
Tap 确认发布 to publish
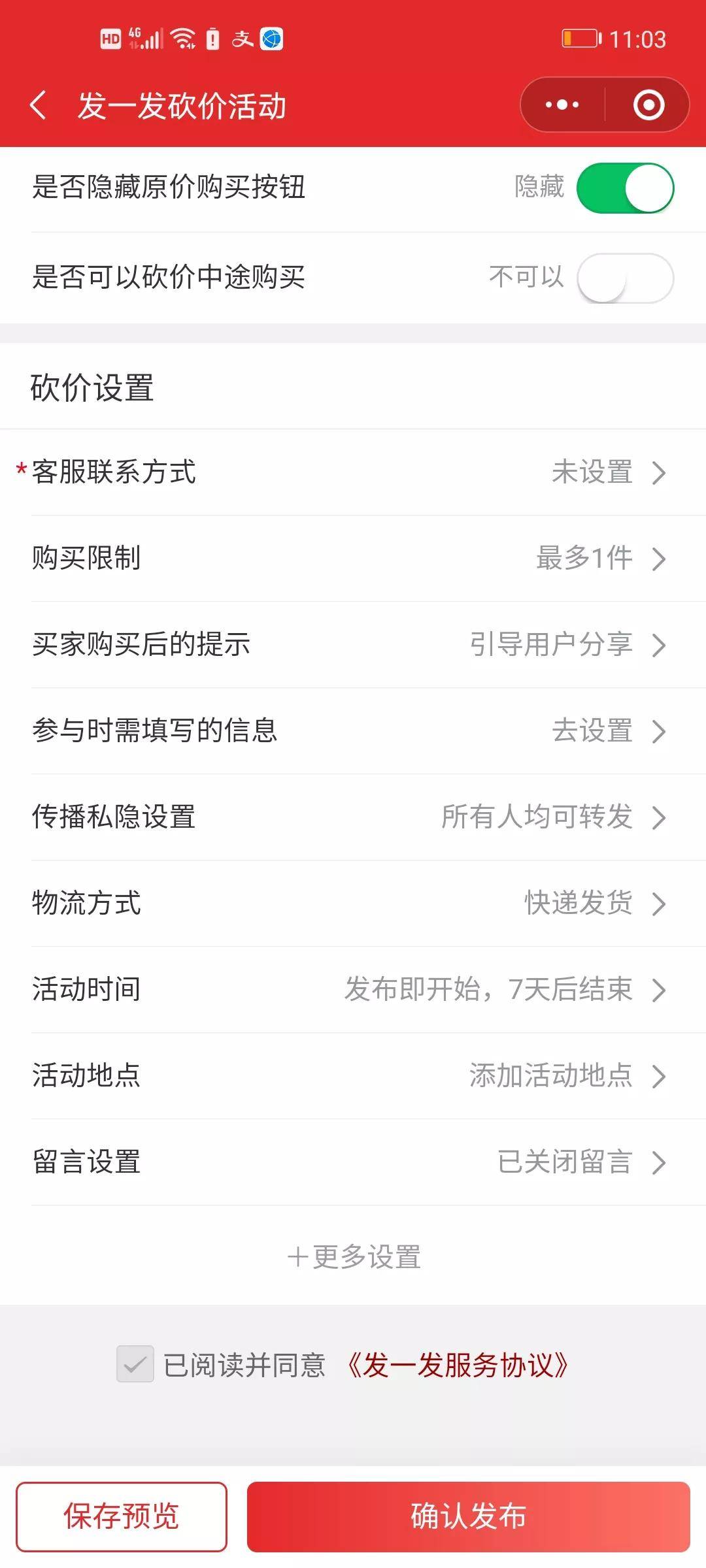[468, 1516]
